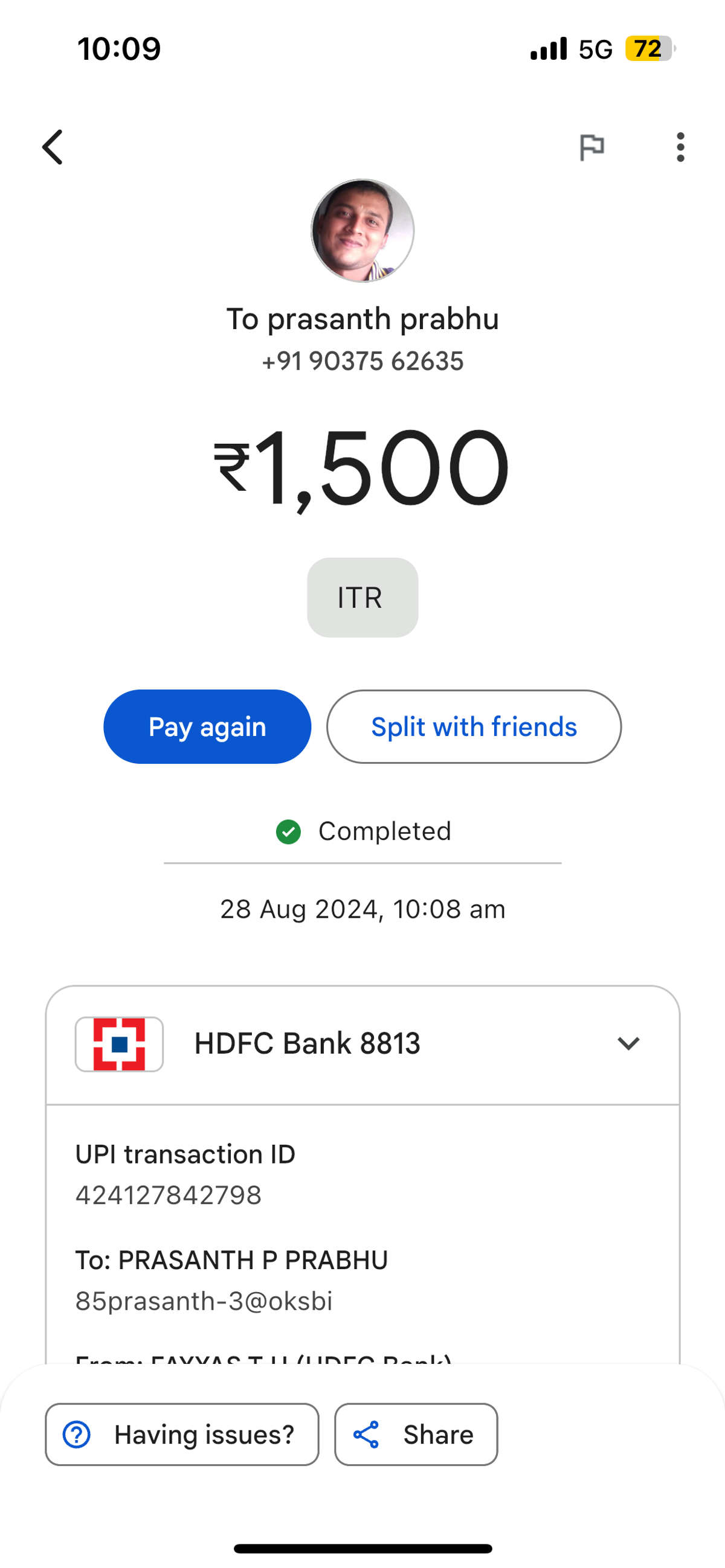The image size is (725, 1568).
Task: Share this payment receipt
Action: pyautogui.click(x=416, y=1435)
